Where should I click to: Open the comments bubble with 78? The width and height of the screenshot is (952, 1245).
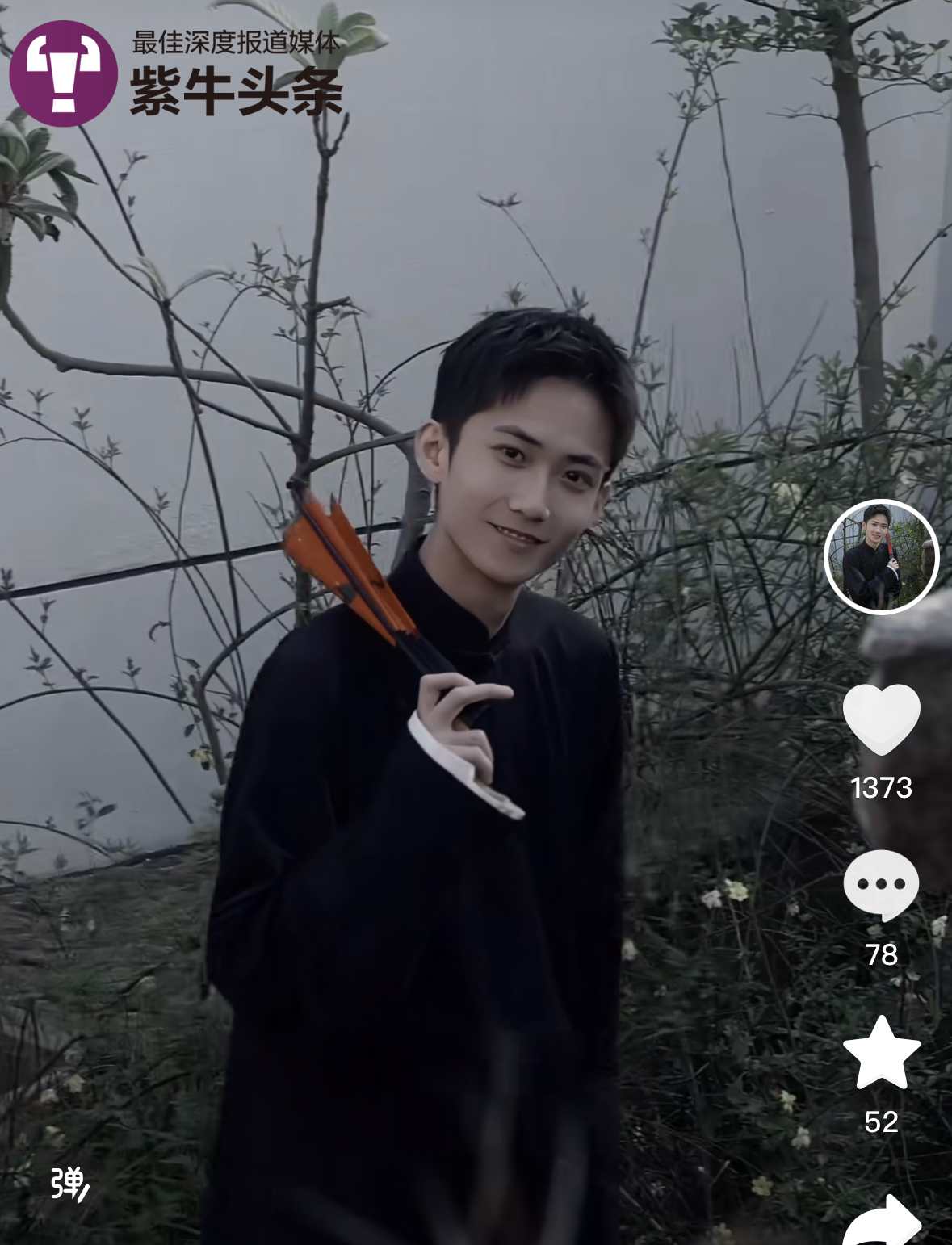(881, 886)
